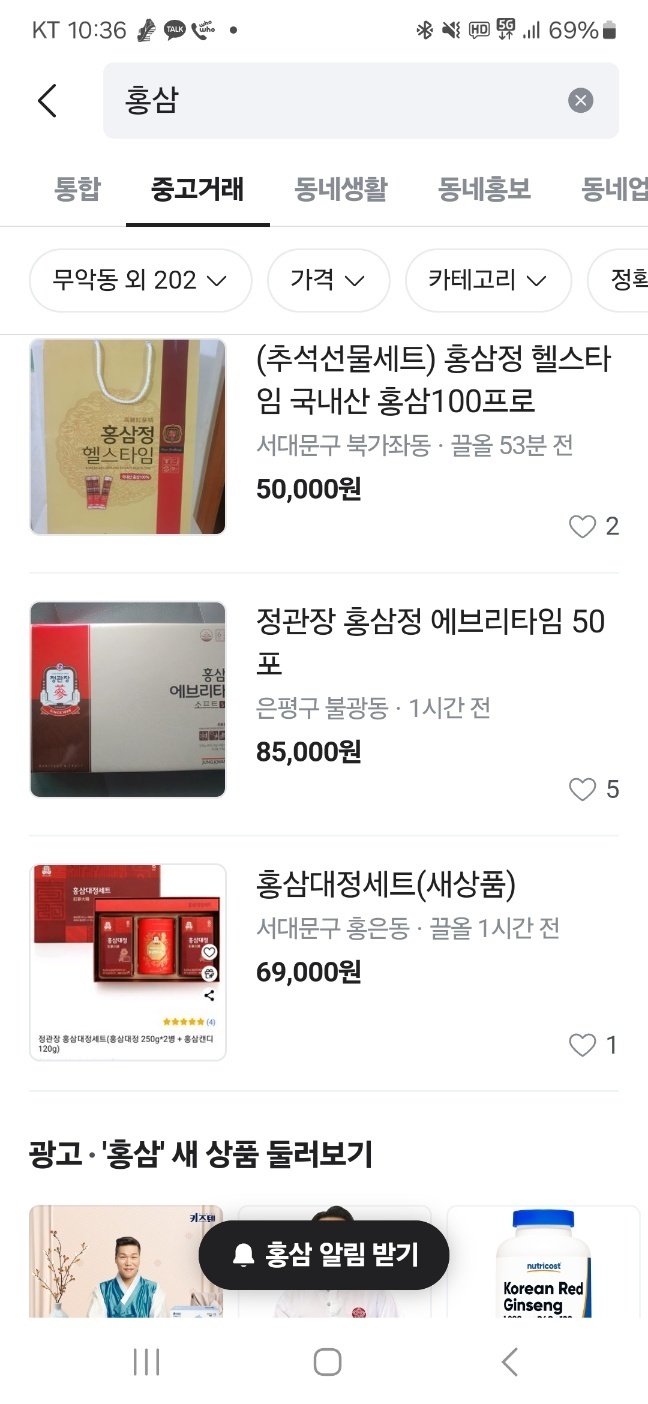Switch to the 동네홍보 tab

(x=484, y=188)
